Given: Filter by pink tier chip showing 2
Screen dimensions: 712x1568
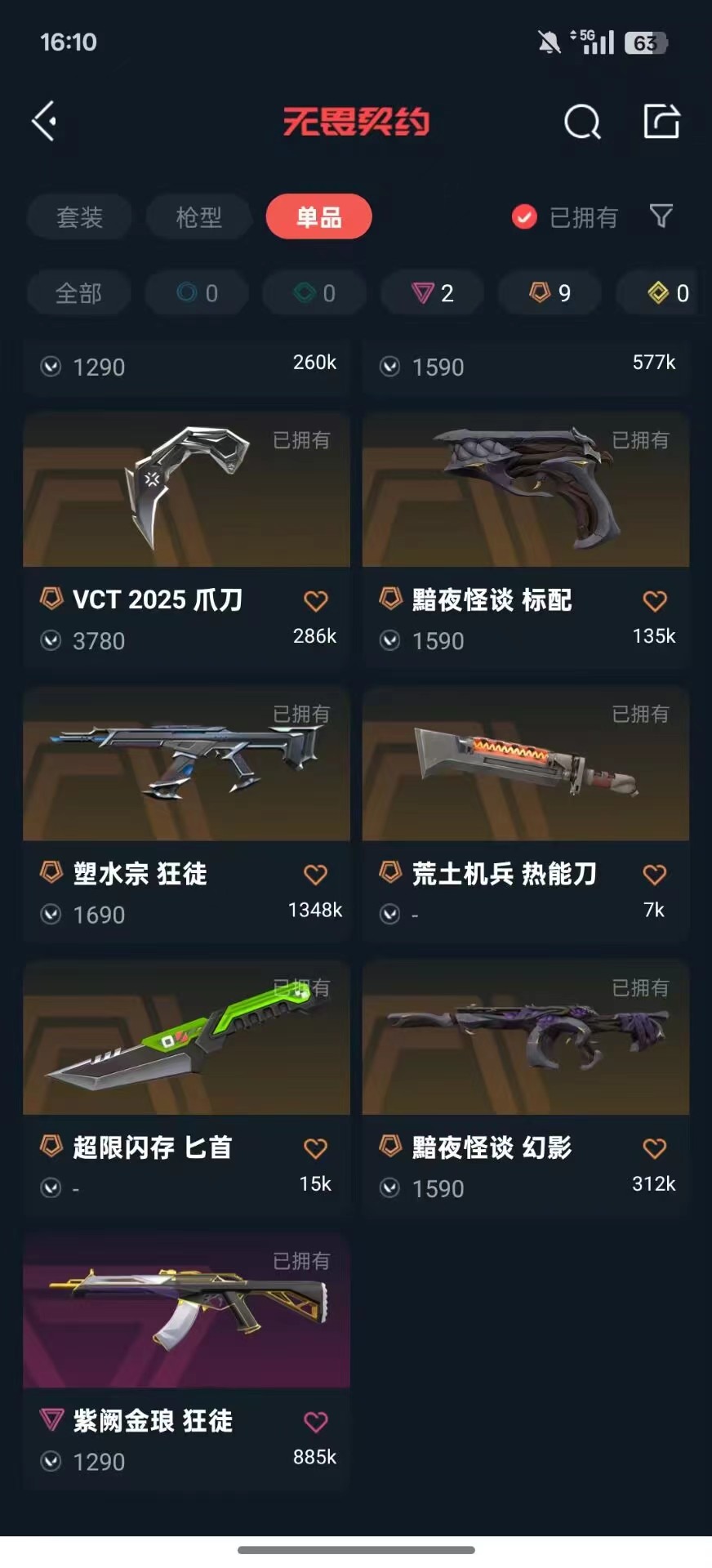Looking at the screenshot, I should tap(433, 293).
